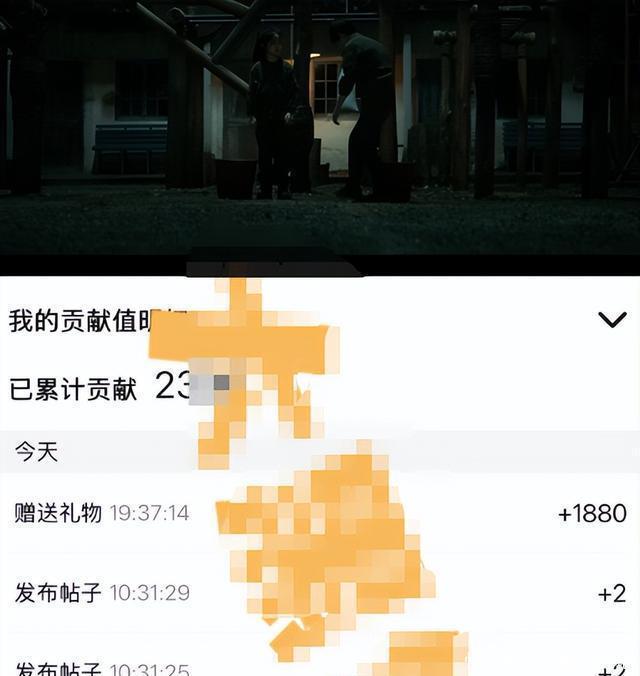Viewport: 640px width, 676px height.
Task: Collapse the contribution details with the down chevron
Action: click(x=612, y=319)
